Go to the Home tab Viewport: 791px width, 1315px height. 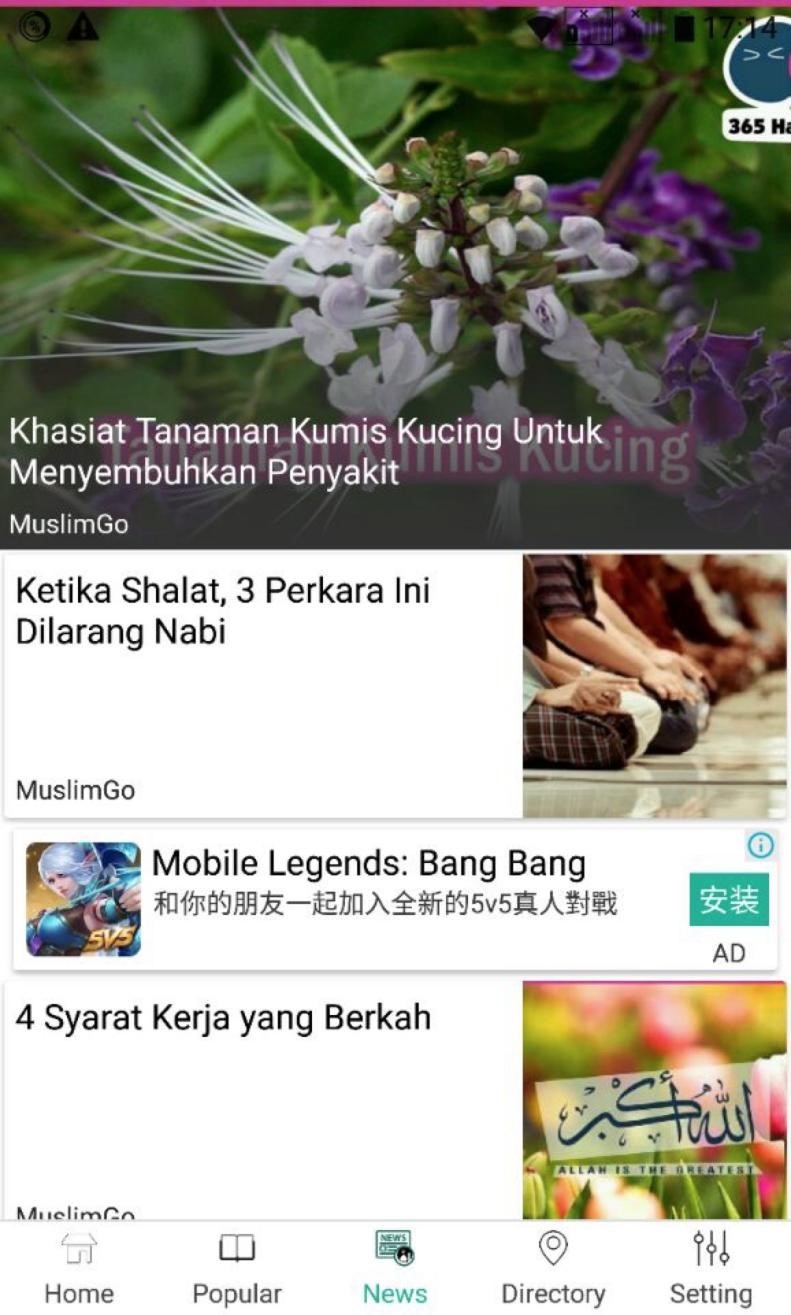pyautogui.click(x=79, y=1268)
